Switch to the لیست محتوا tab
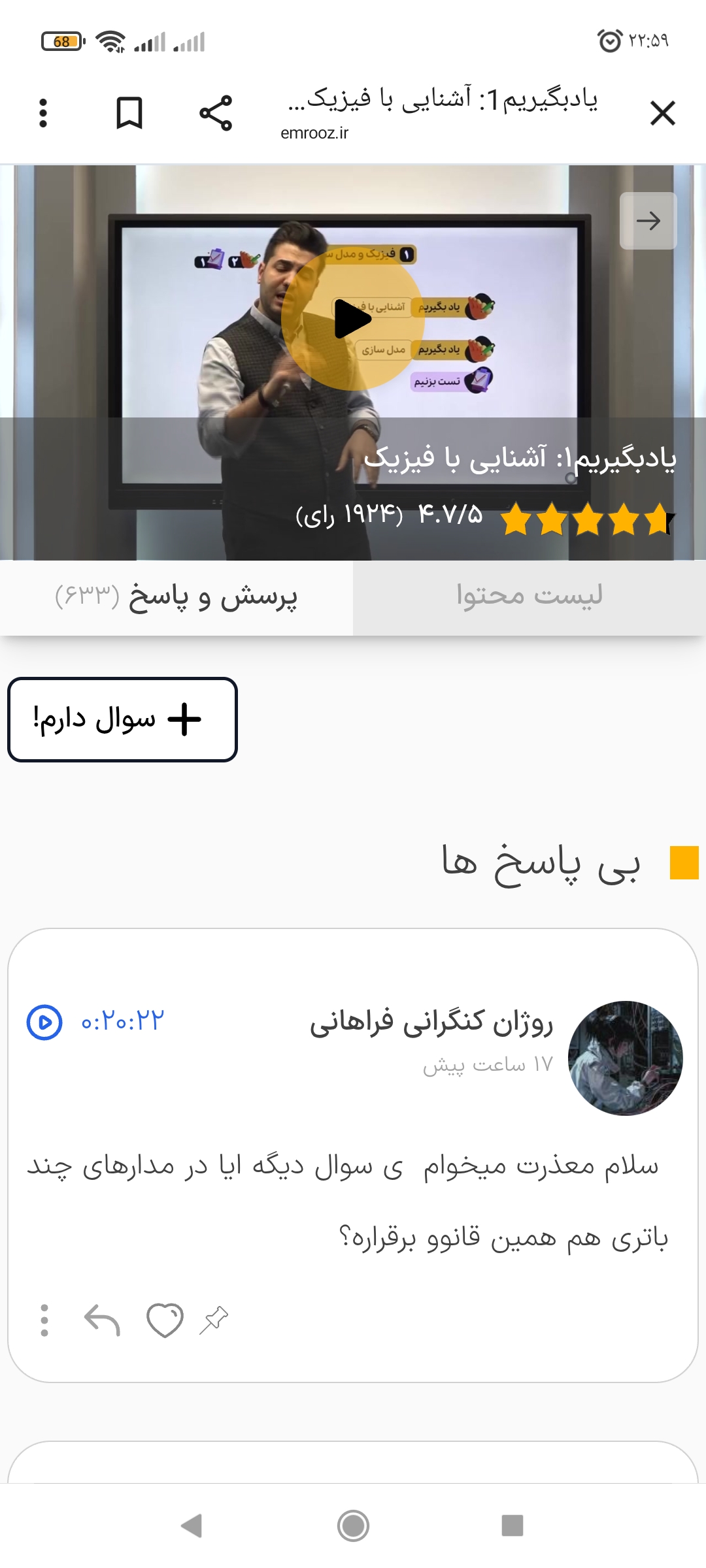Image resolution: width=706 pixels, height=1568 pixels. click(x=529, y=596)
